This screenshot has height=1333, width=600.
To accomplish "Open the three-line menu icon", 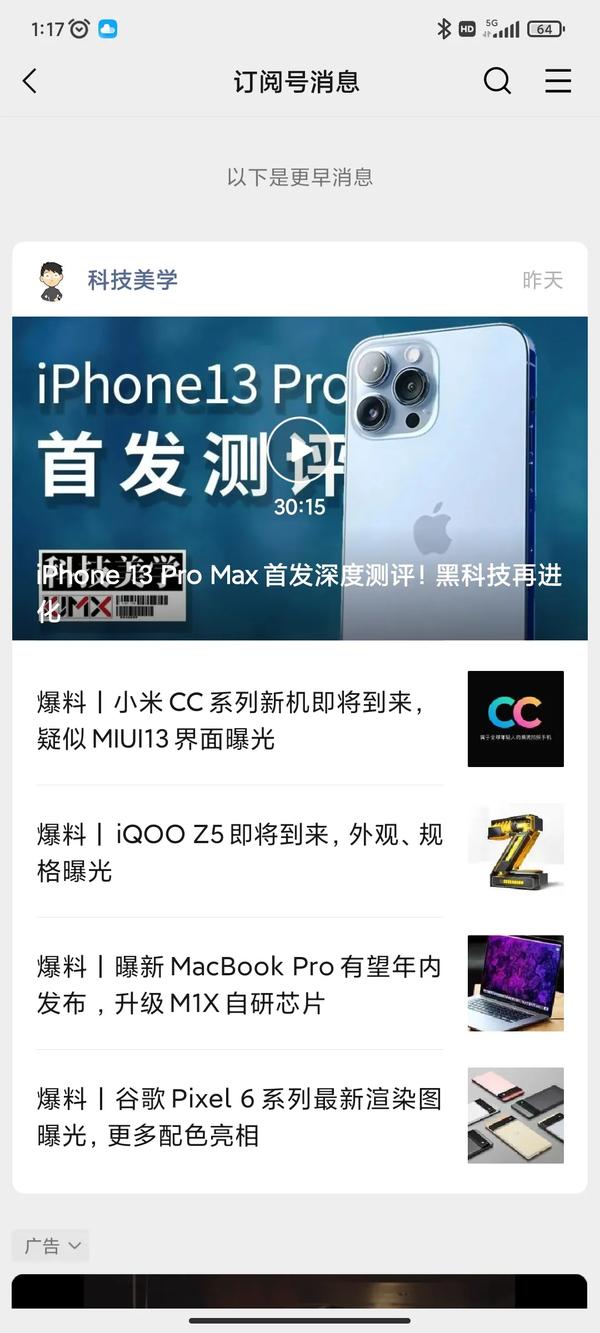I will click(x=558, y=81).
